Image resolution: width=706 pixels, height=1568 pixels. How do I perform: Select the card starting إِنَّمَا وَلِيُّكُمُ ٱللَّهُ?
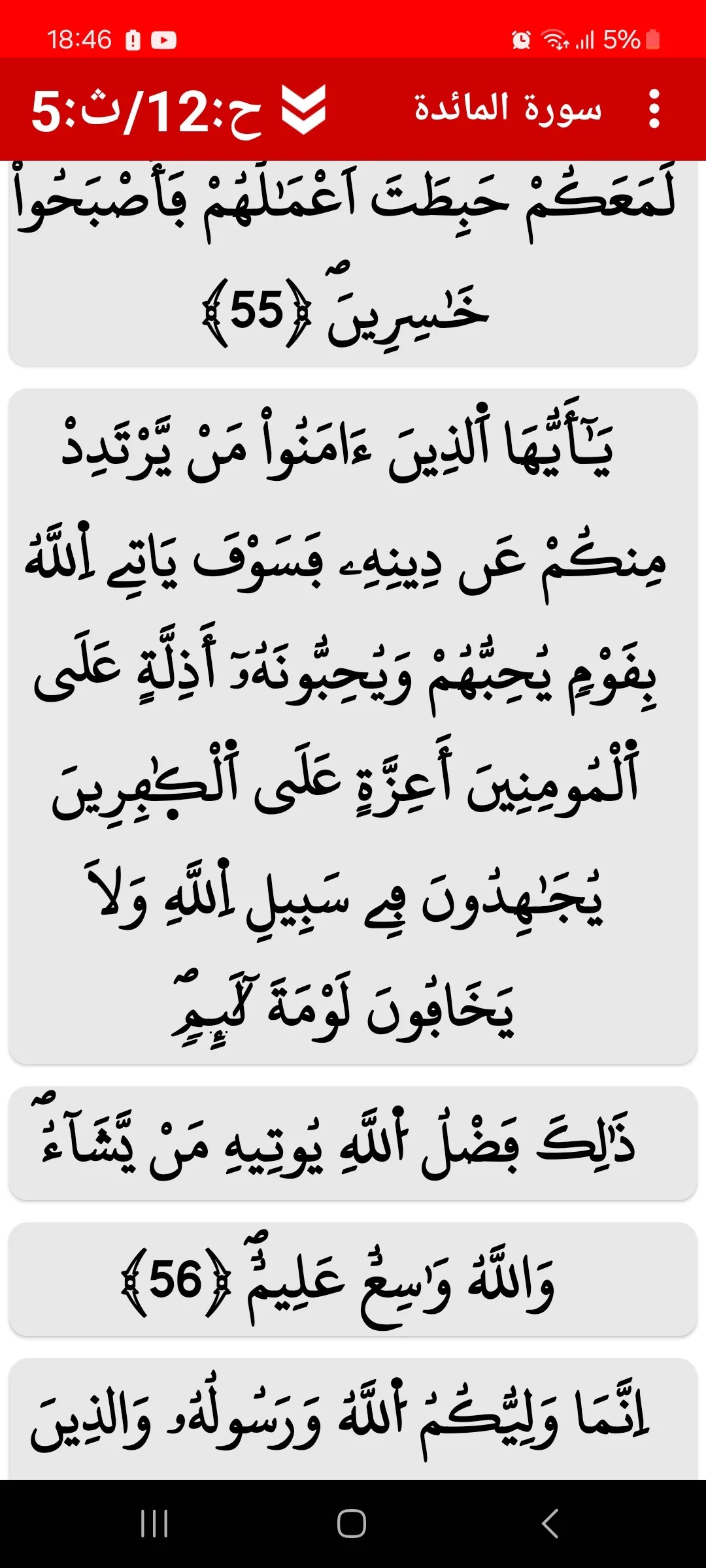[x=353, y=1419]
